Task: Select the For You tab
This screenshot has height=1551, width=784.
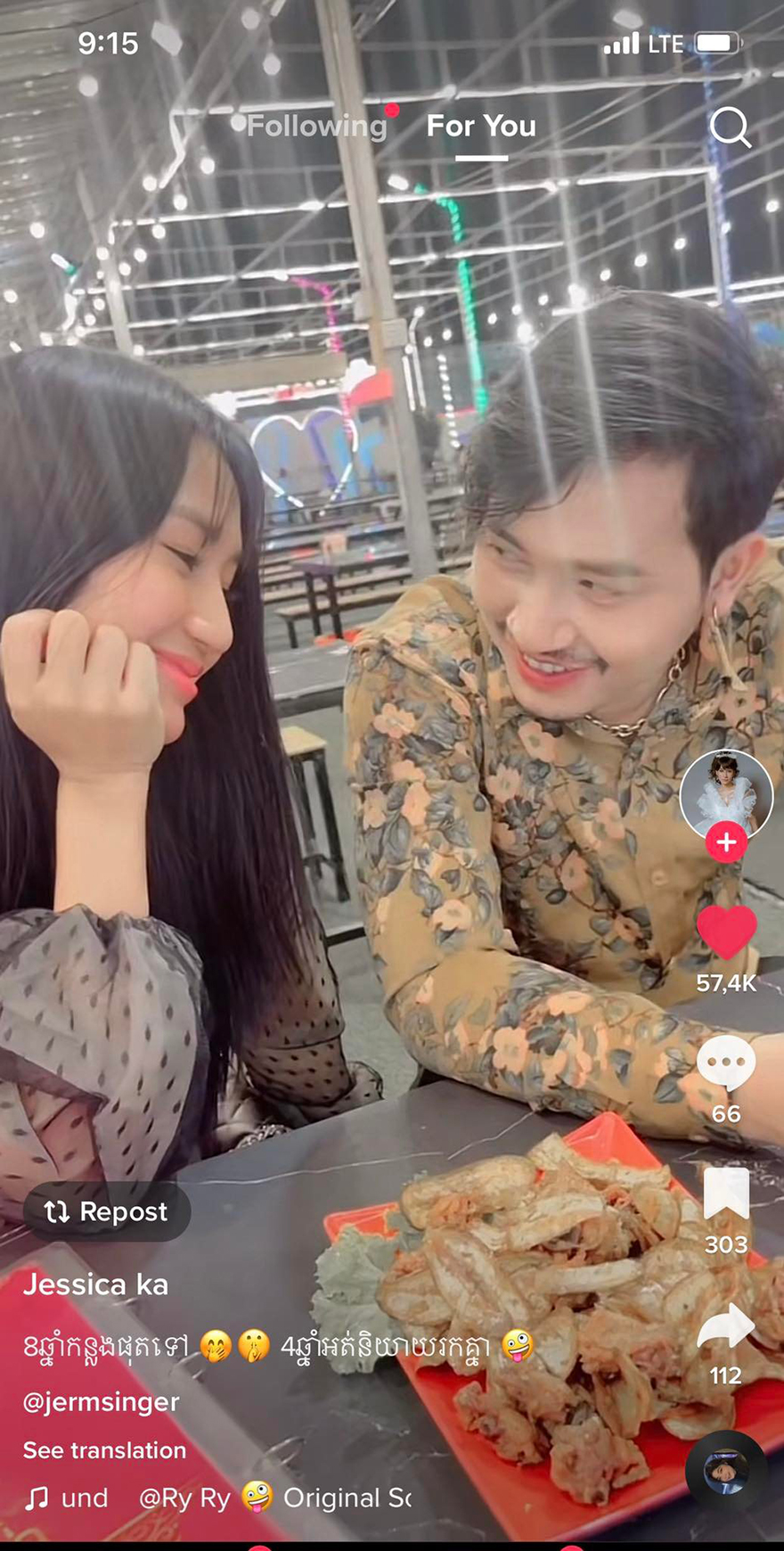Action: 481,127
